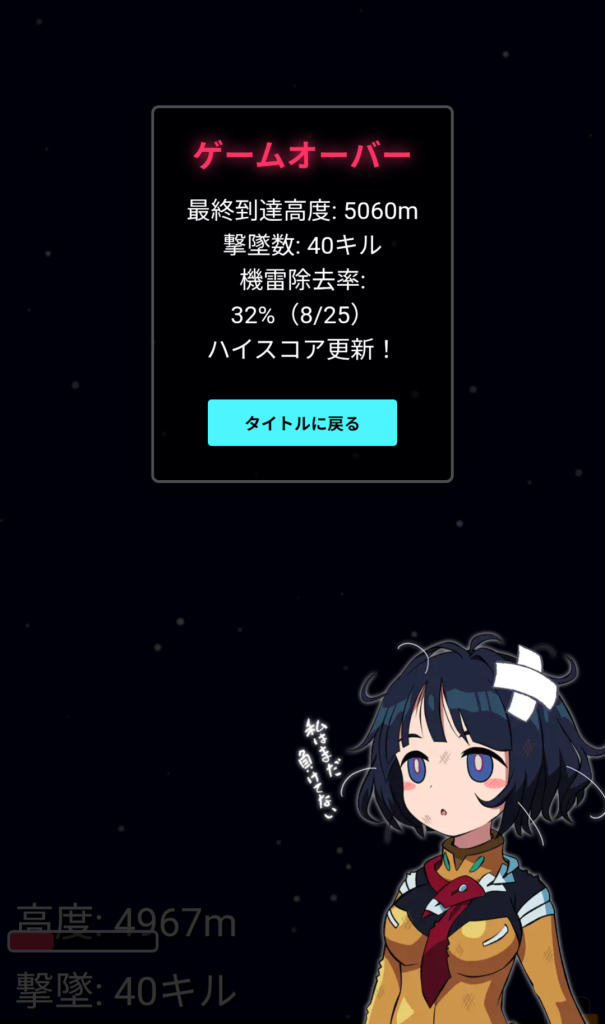This screenshot has height=1024, width=605.
Task: Tap the タイトルに戻る button
Action: point(302,423)
